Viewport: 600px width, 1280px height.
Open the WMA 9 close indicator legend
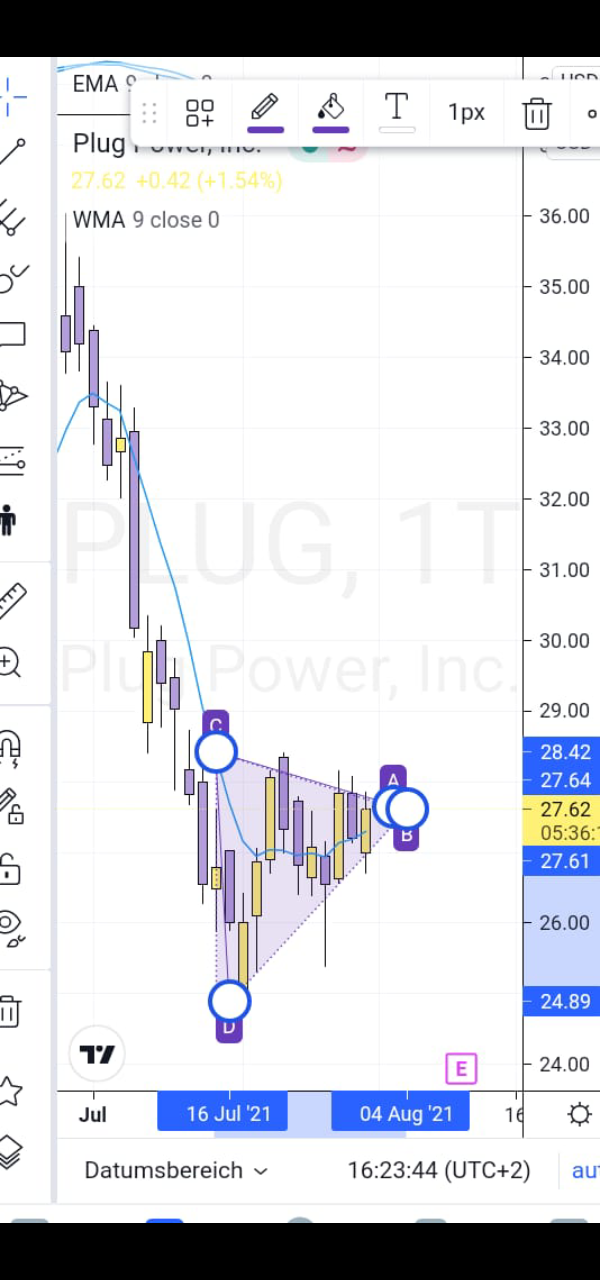click(146, 220)
